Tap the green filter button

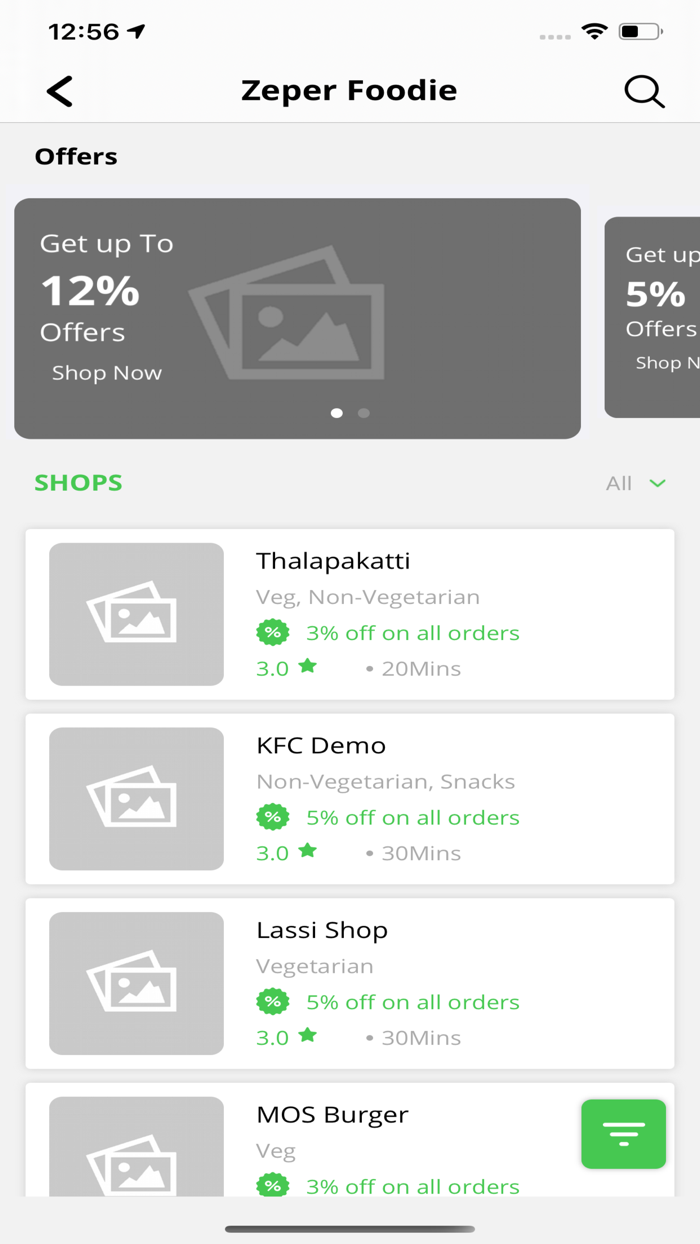[x=623, y=1134]
